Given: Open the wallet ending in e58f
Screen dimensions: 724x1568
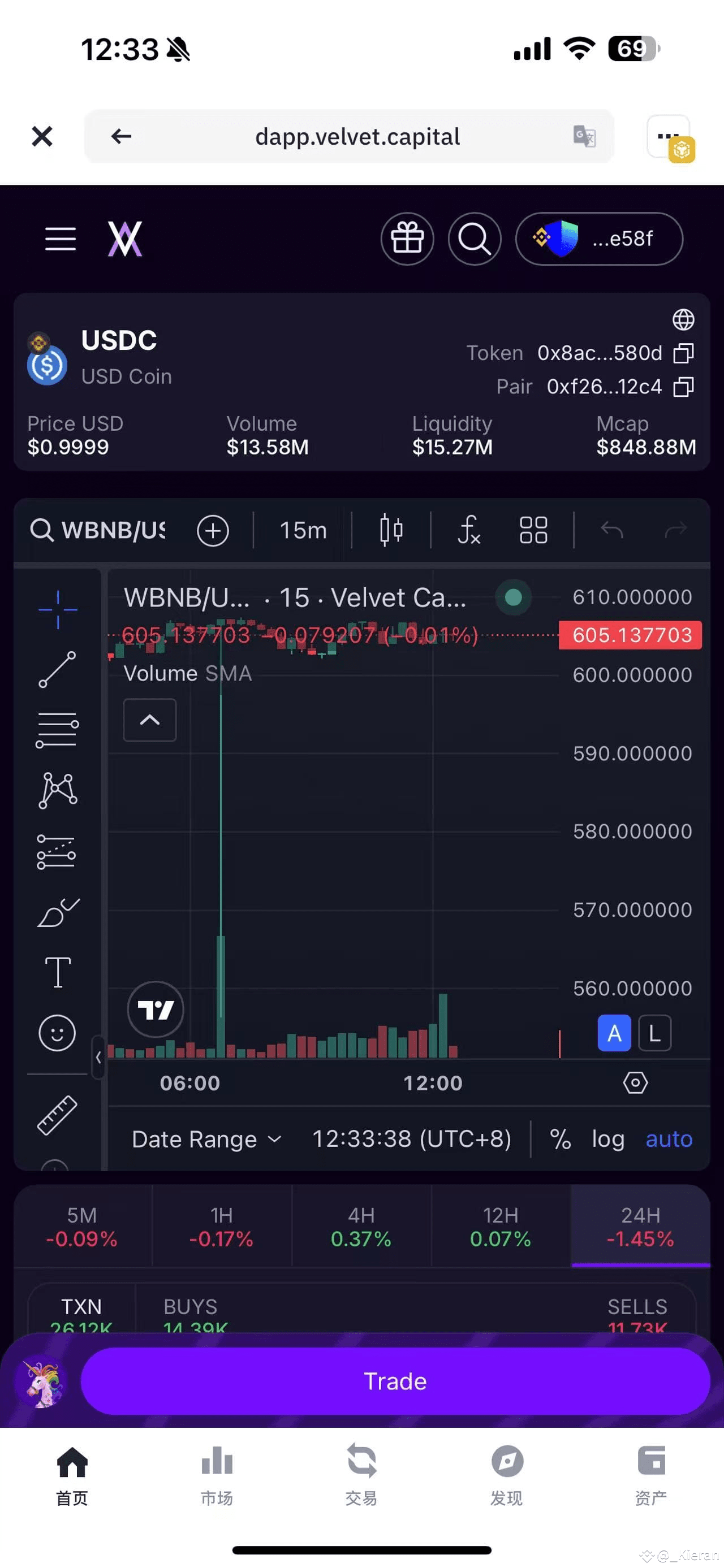Looking at the screenshot, I should coord(598,239).
